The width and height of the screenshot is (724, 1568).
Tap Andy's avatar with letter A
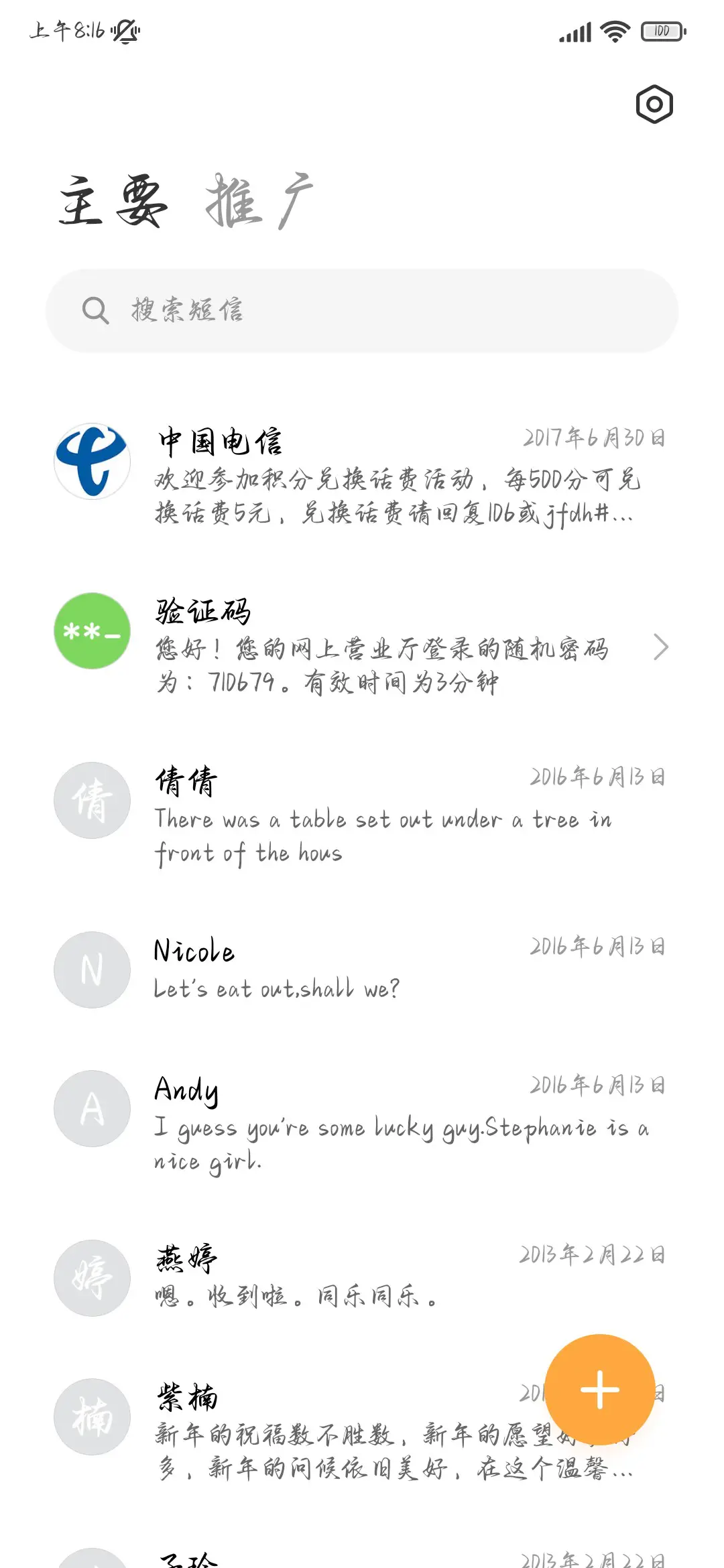click(92, 1109)
